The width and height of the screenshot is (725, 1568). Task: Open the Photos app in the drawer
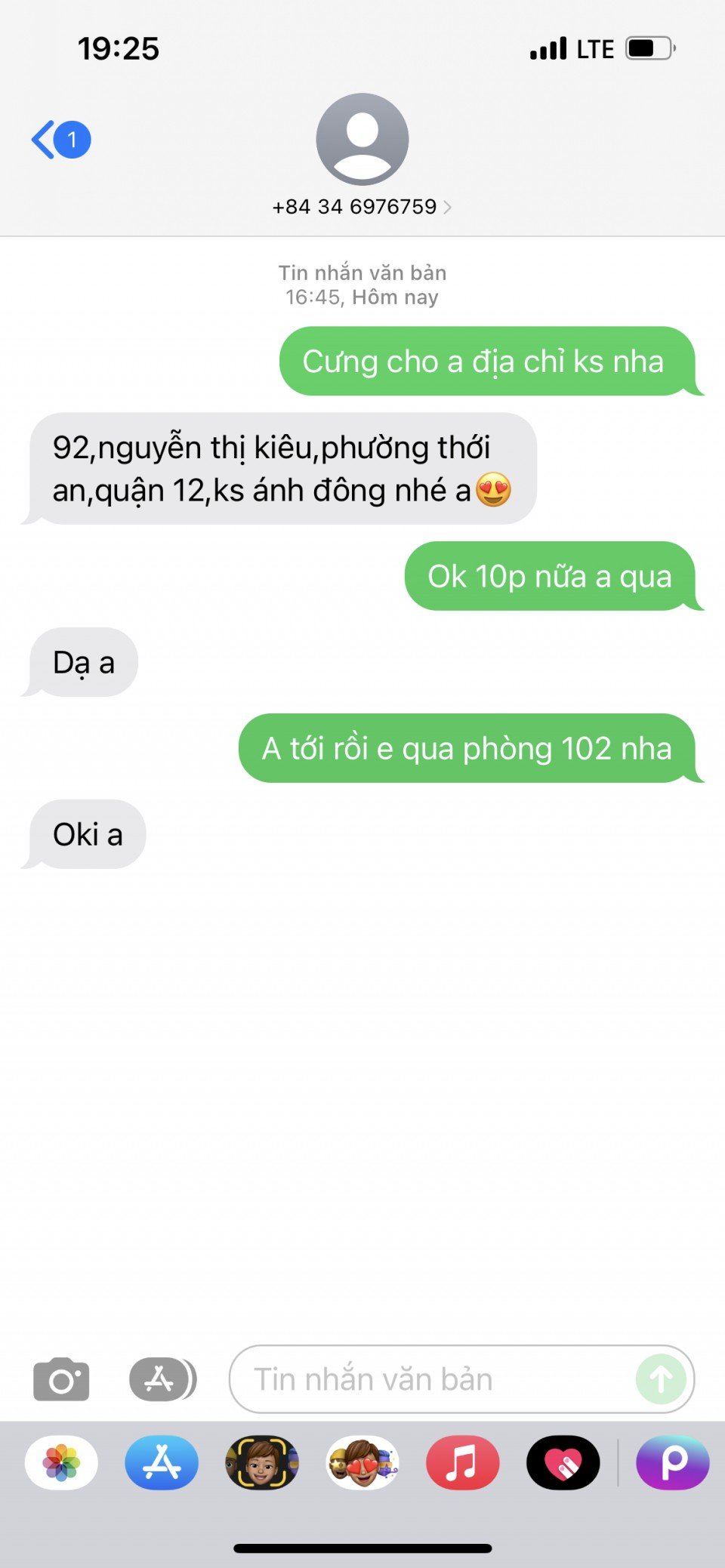61,1462
